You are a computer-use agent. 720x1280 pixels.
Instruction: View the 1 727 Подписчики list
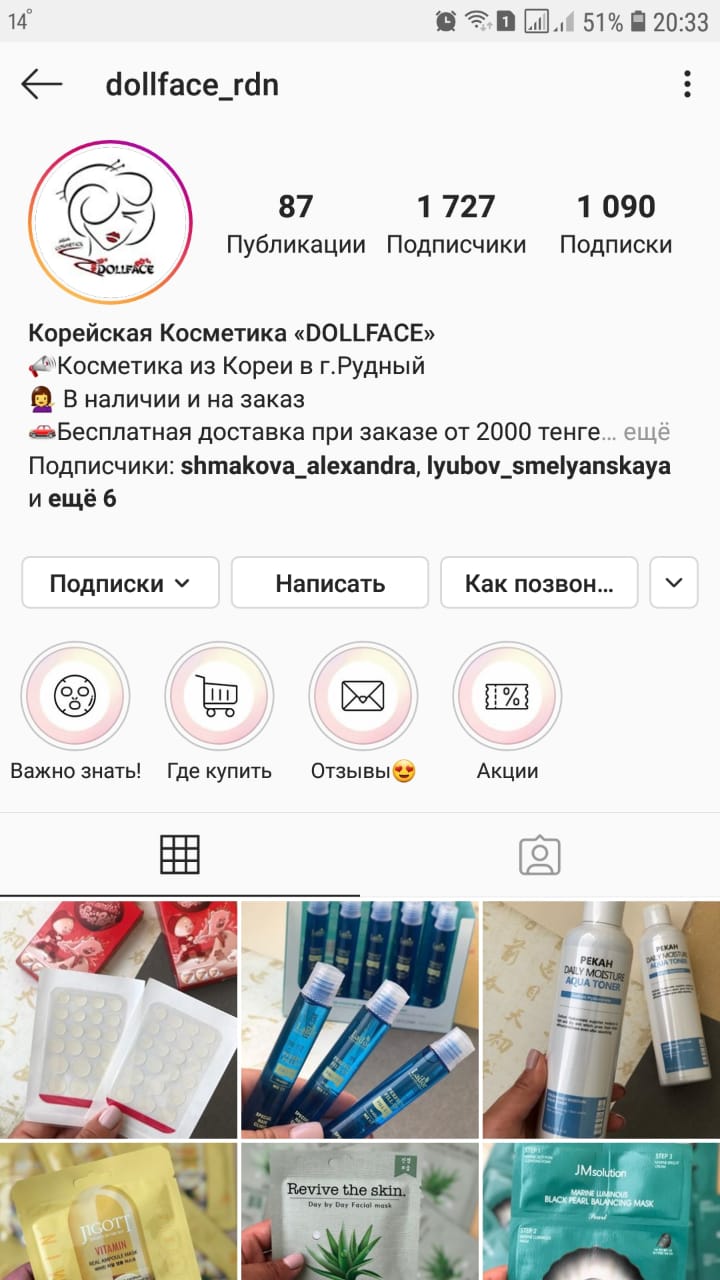456,223
